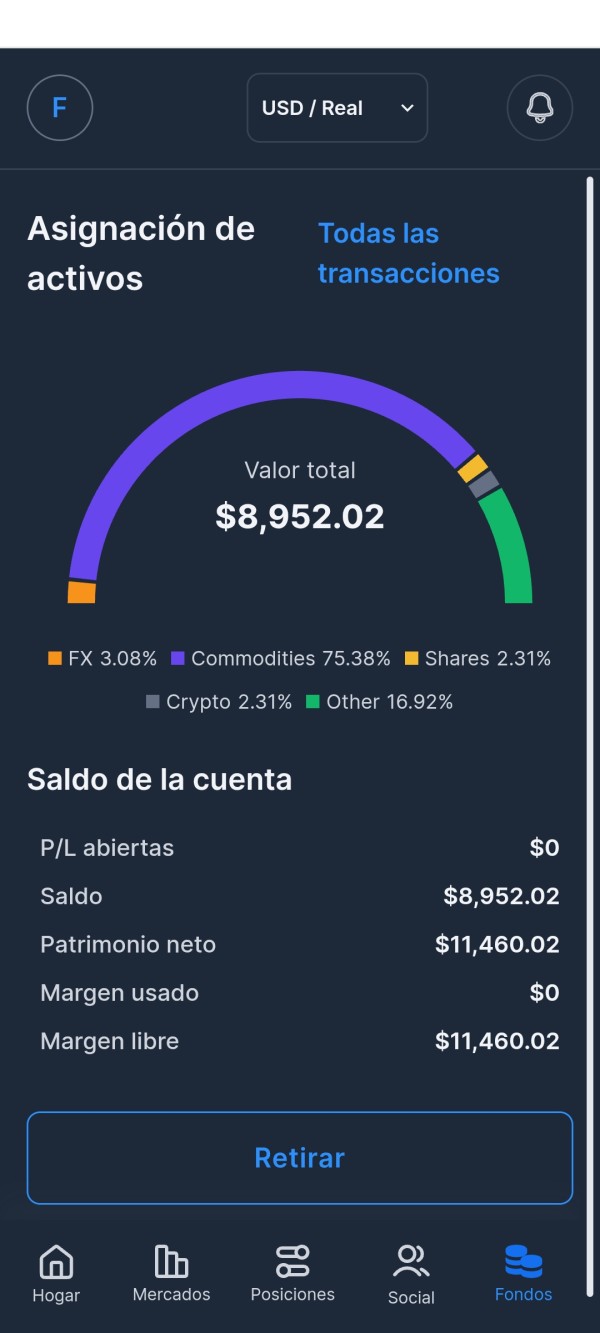The image size is (600, 1333).
Task: Open the notifications bell
Action: [540, 107]
